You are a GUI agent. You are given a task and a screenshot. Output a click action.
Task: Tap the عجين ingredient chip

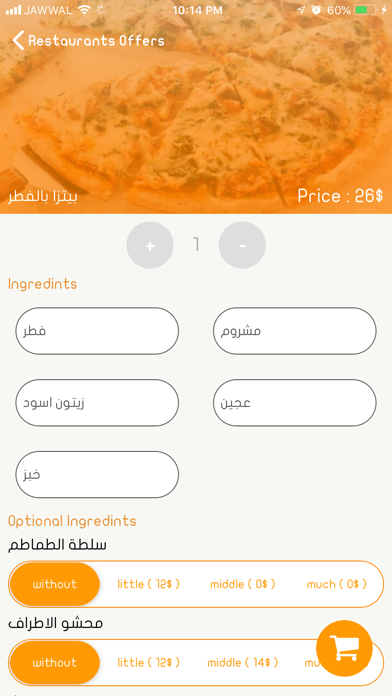(x=295, y=403)
